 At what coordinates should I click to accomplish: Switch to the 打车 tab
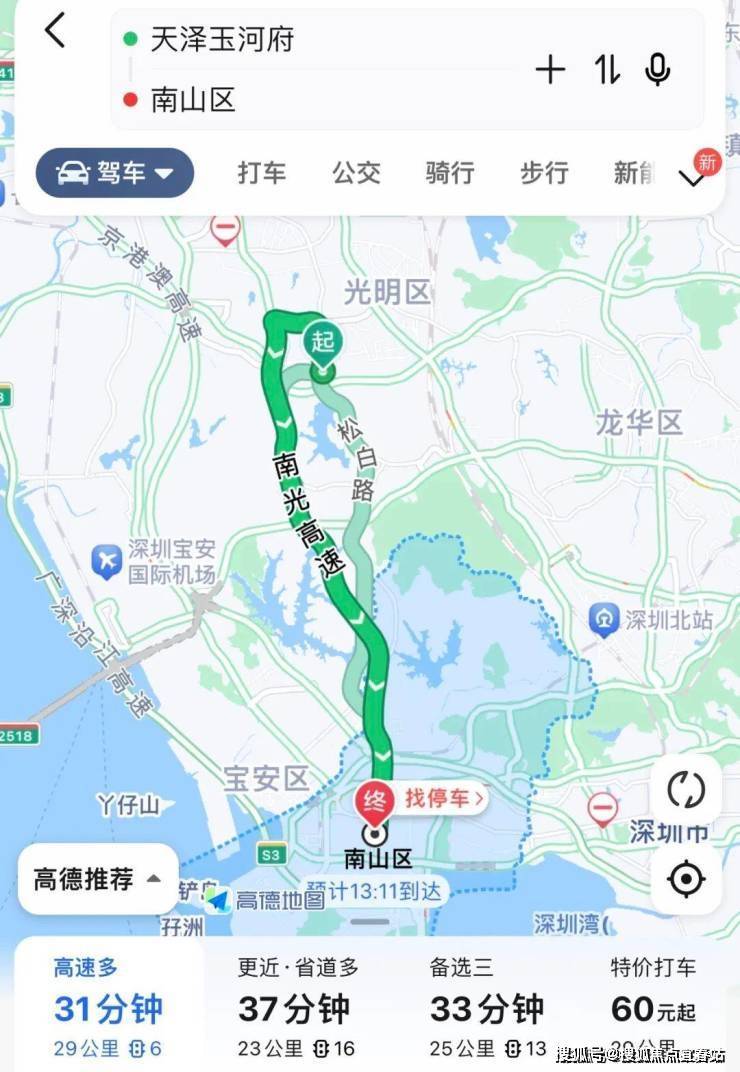point(262,173)
